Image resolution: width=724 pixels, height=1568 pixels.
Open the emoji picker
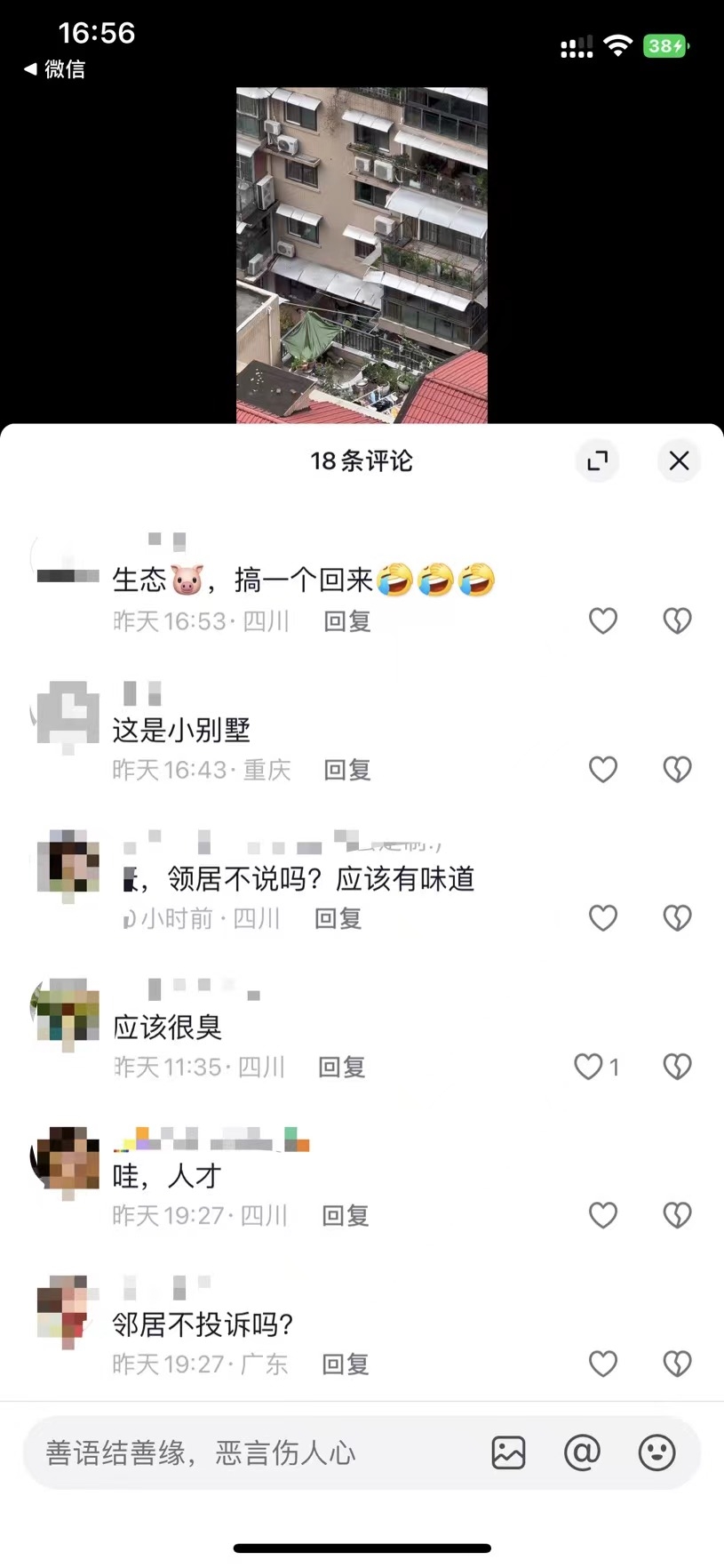click(x=656, y=1453)
